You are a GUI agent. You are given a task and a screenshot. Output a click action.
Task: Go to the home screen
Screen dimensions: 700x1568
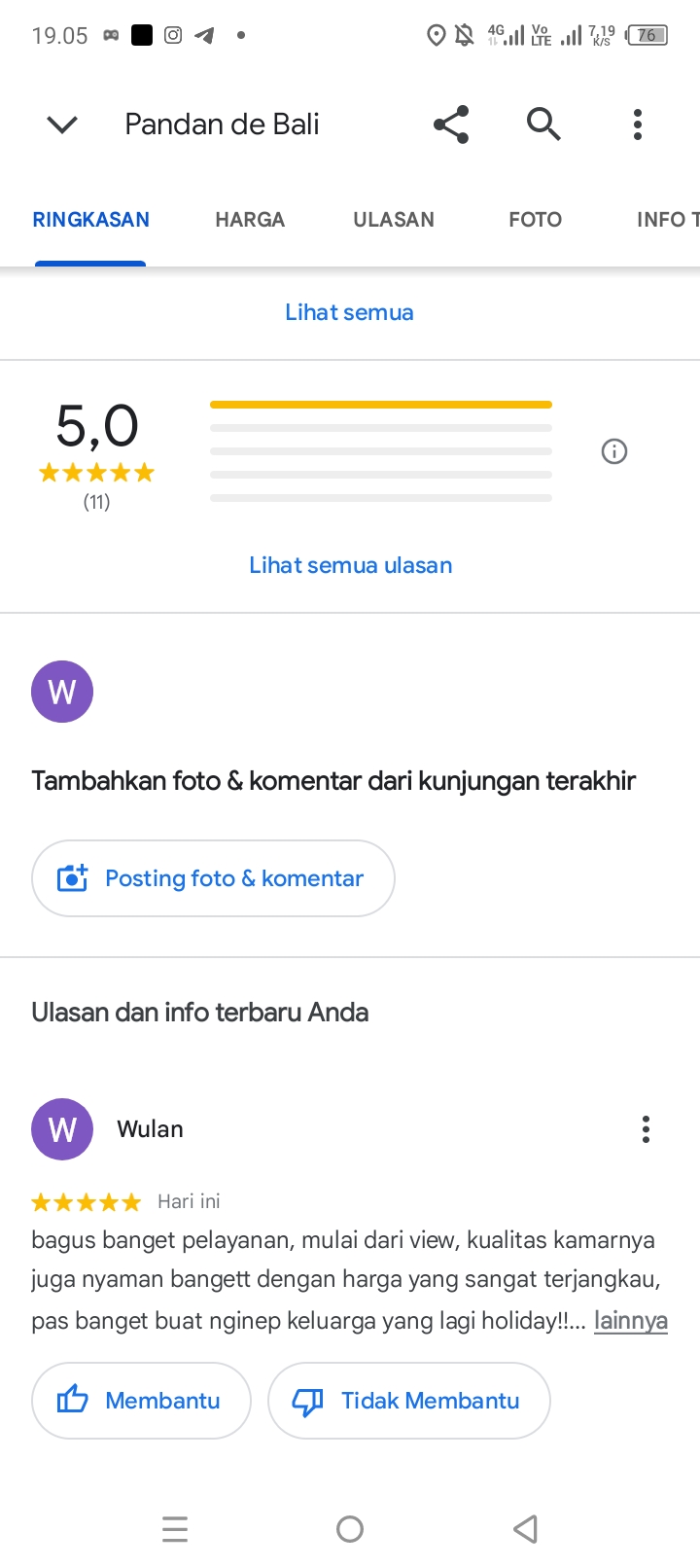(x=350, y=1529)
